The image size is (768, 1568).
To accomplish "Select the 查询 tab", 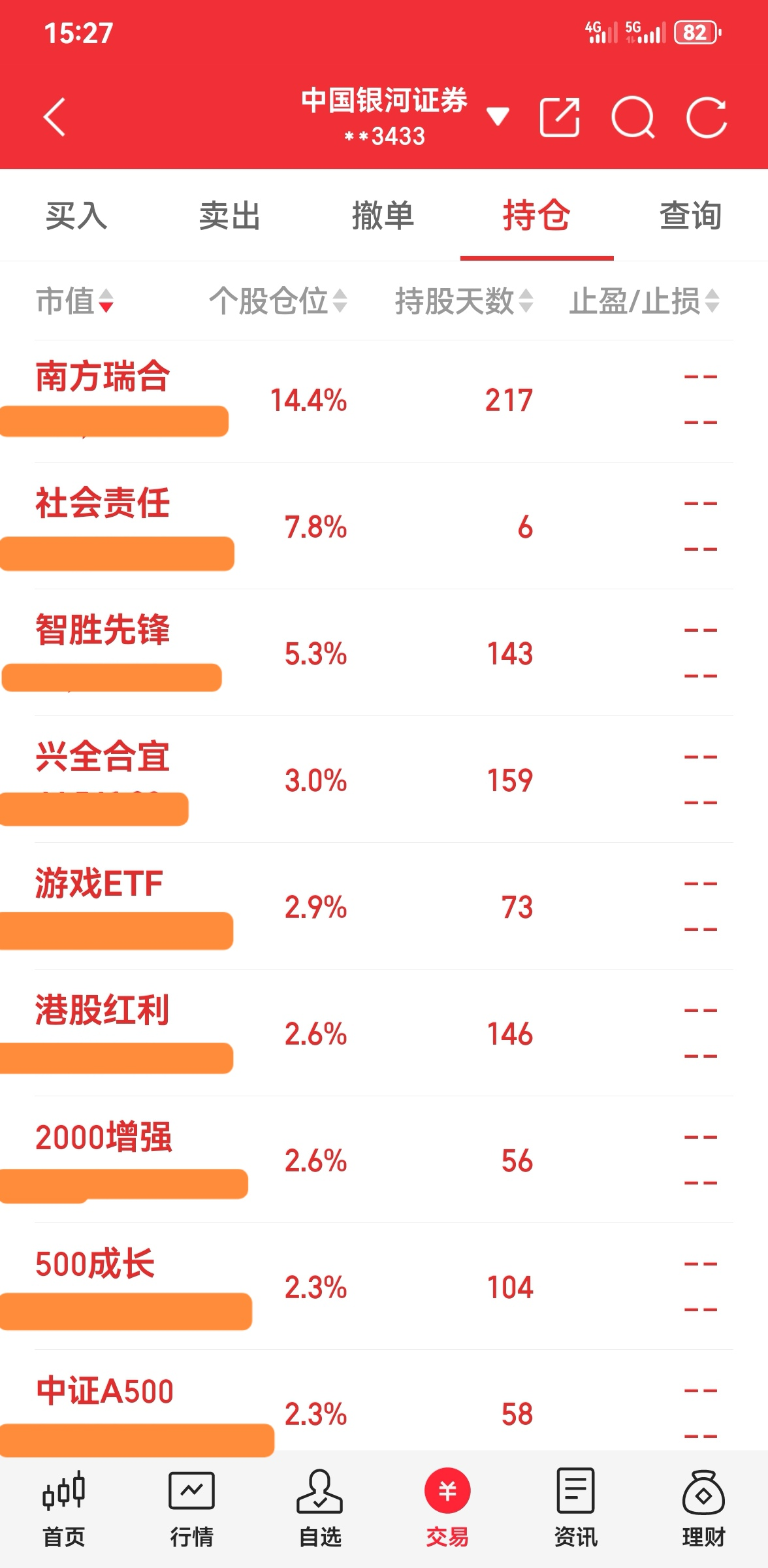I will 690,216.
